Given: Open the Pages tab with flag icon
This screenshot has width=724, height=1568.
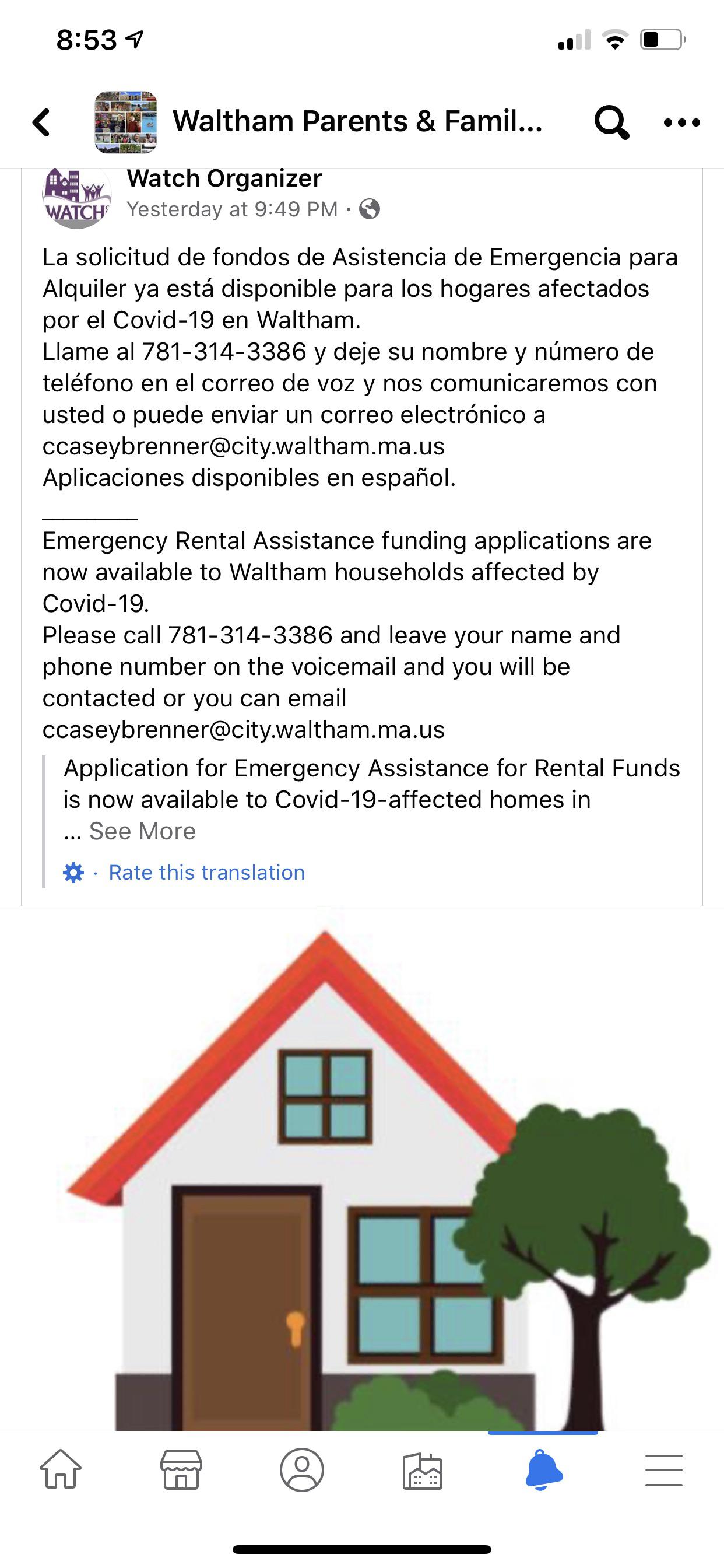Looking at the screenshot, I should point(422,1471).
